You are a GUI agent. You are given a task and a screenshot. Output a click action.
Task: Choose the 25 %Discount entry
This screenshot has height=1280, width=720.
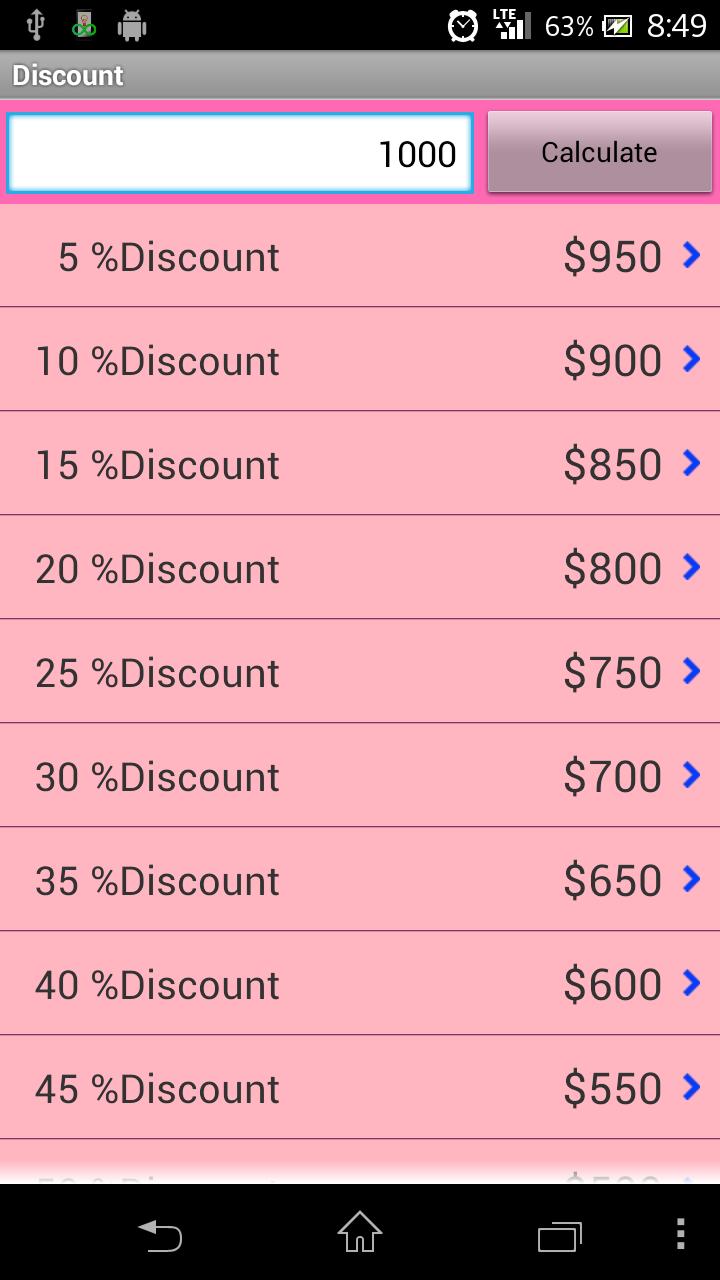coord(360,673)
